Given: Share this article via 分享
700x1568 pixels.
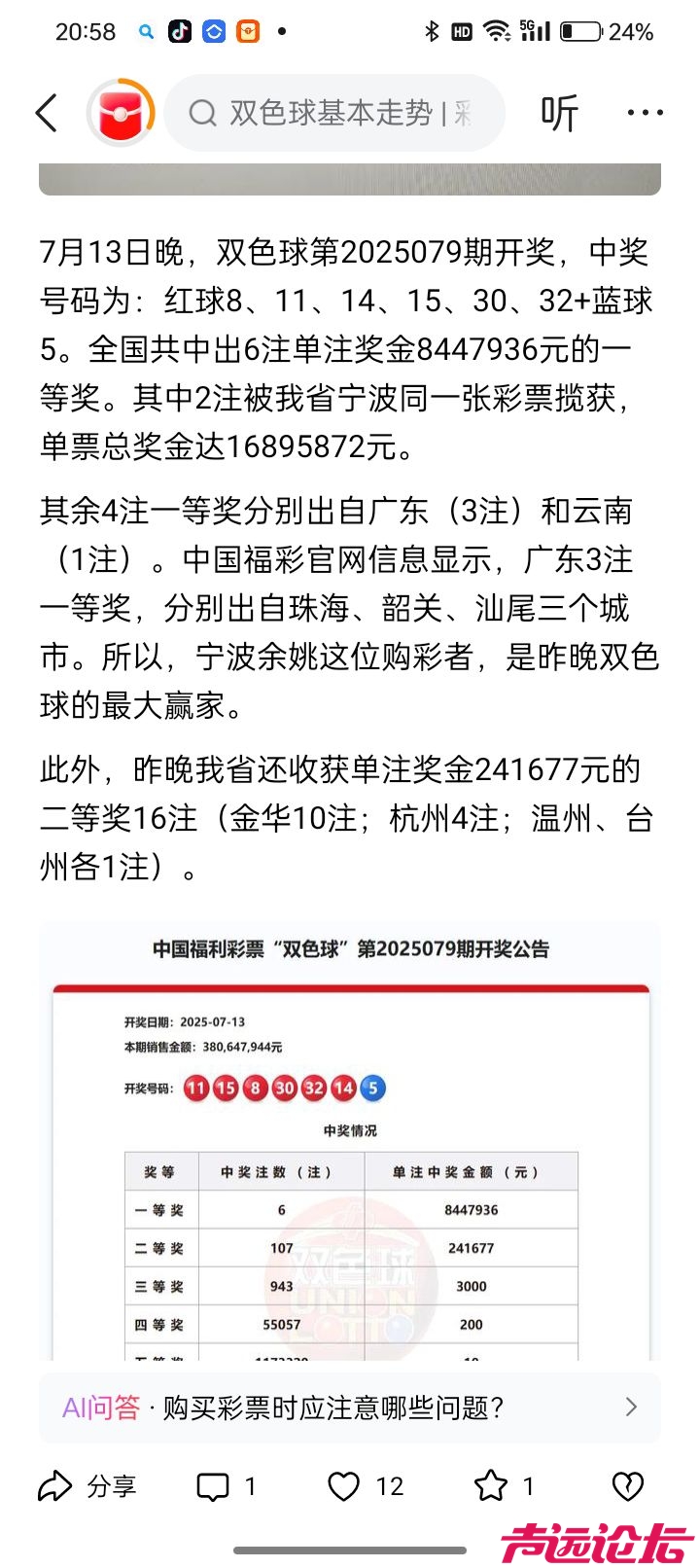Looking at the screenshot, I should pyautogui.click(x=87, y=1486).
